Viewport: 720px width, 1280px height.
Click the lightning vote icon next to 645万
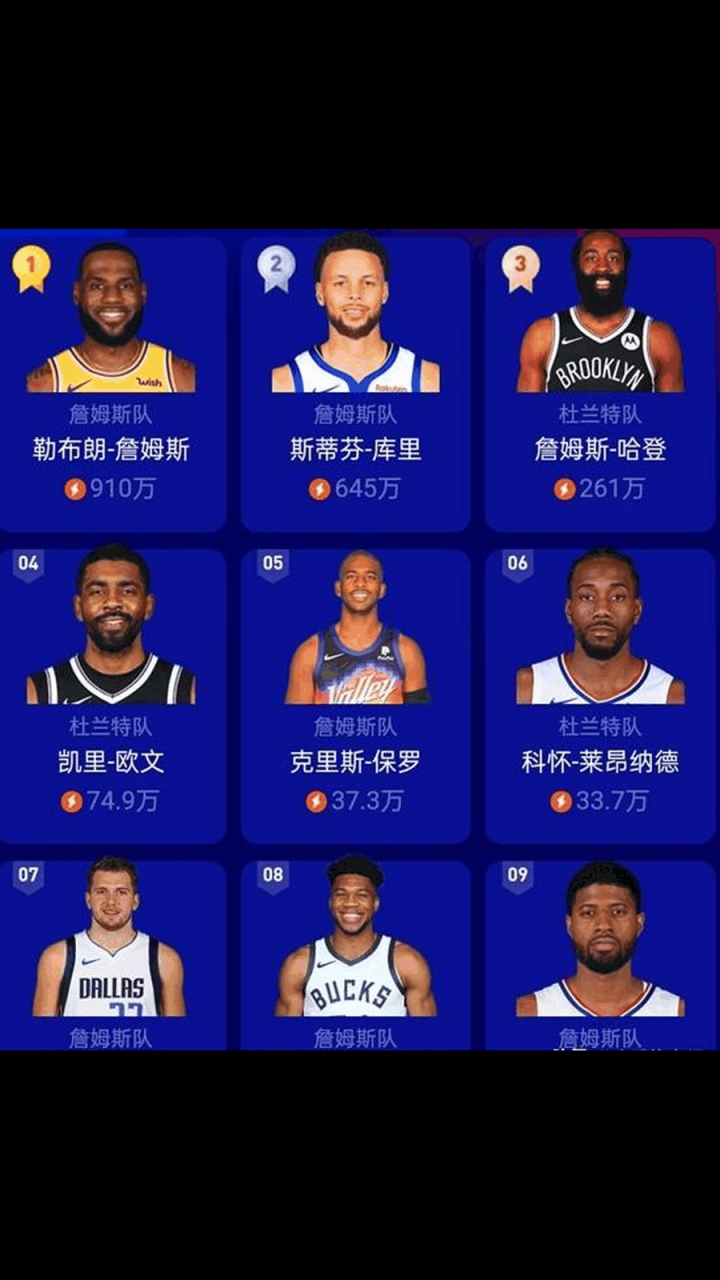[317, 489]
